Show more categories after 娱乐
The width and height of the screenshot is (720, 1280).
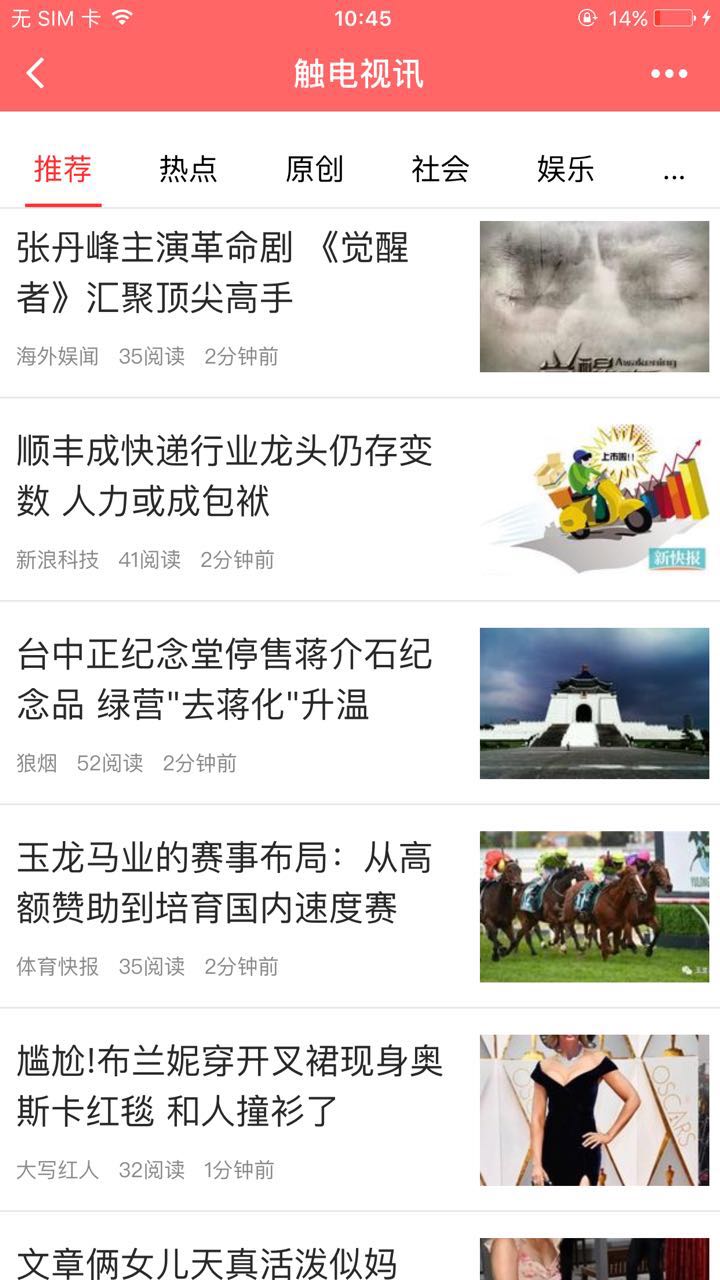pyautogui.click(x=674, y=172)
